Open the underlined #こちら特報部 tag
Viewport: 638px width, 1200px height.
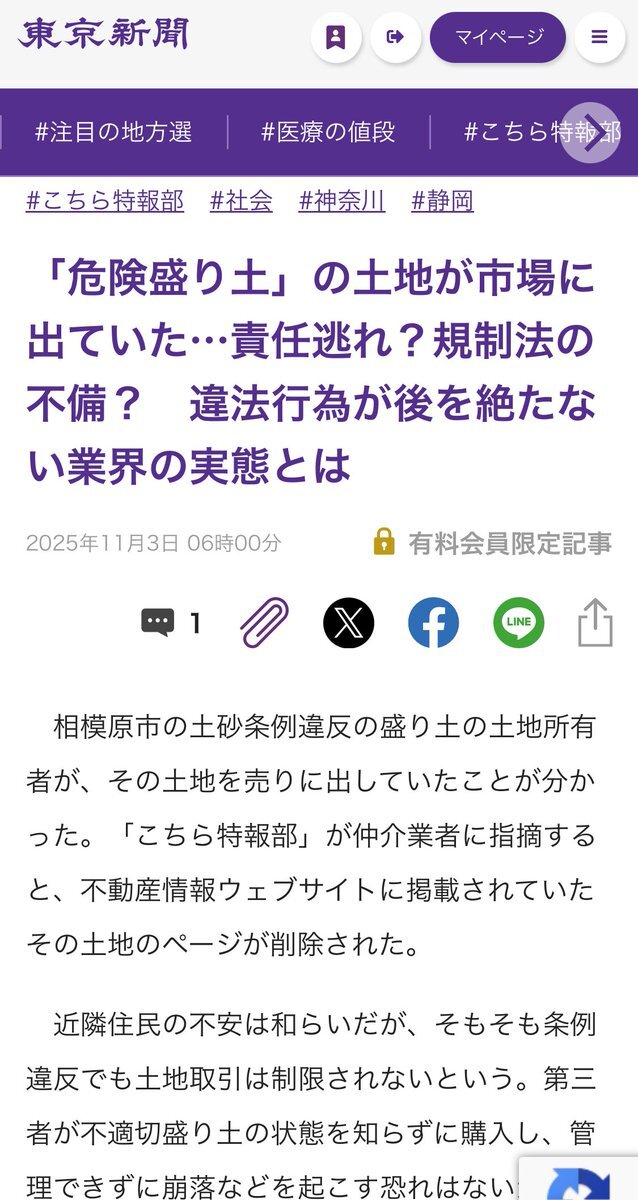[x=105, y=201]
